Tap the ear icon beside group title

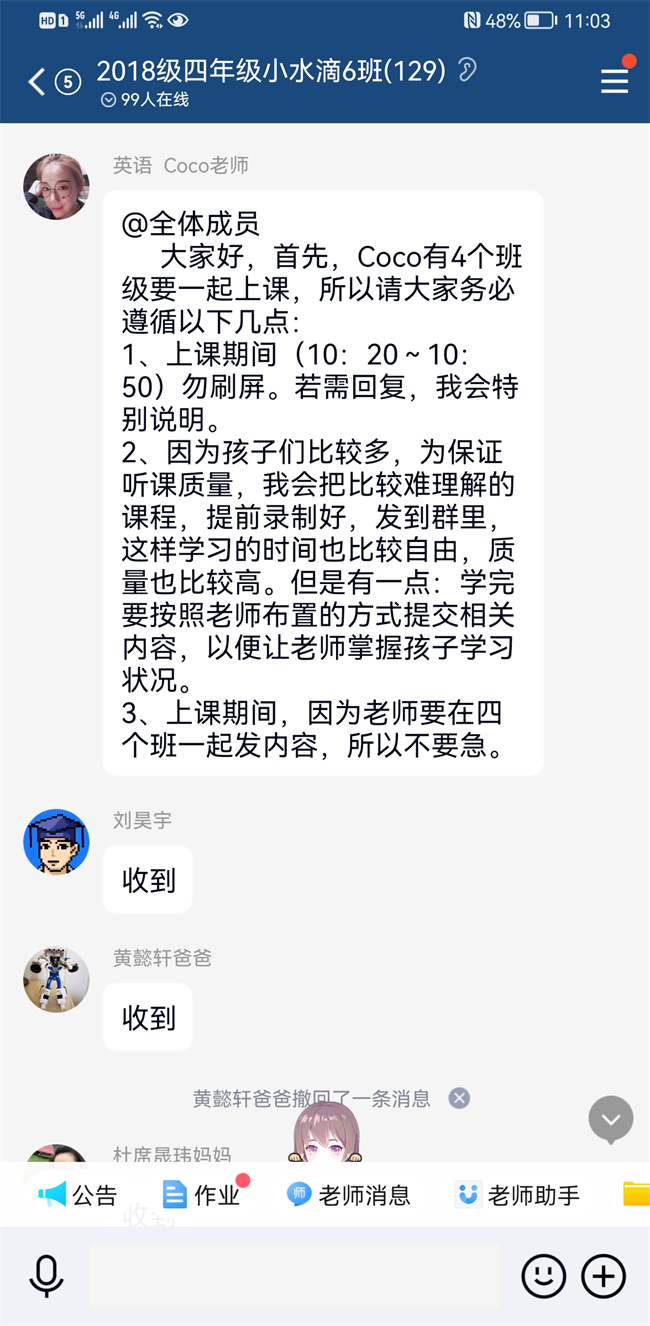pos(466,70)
